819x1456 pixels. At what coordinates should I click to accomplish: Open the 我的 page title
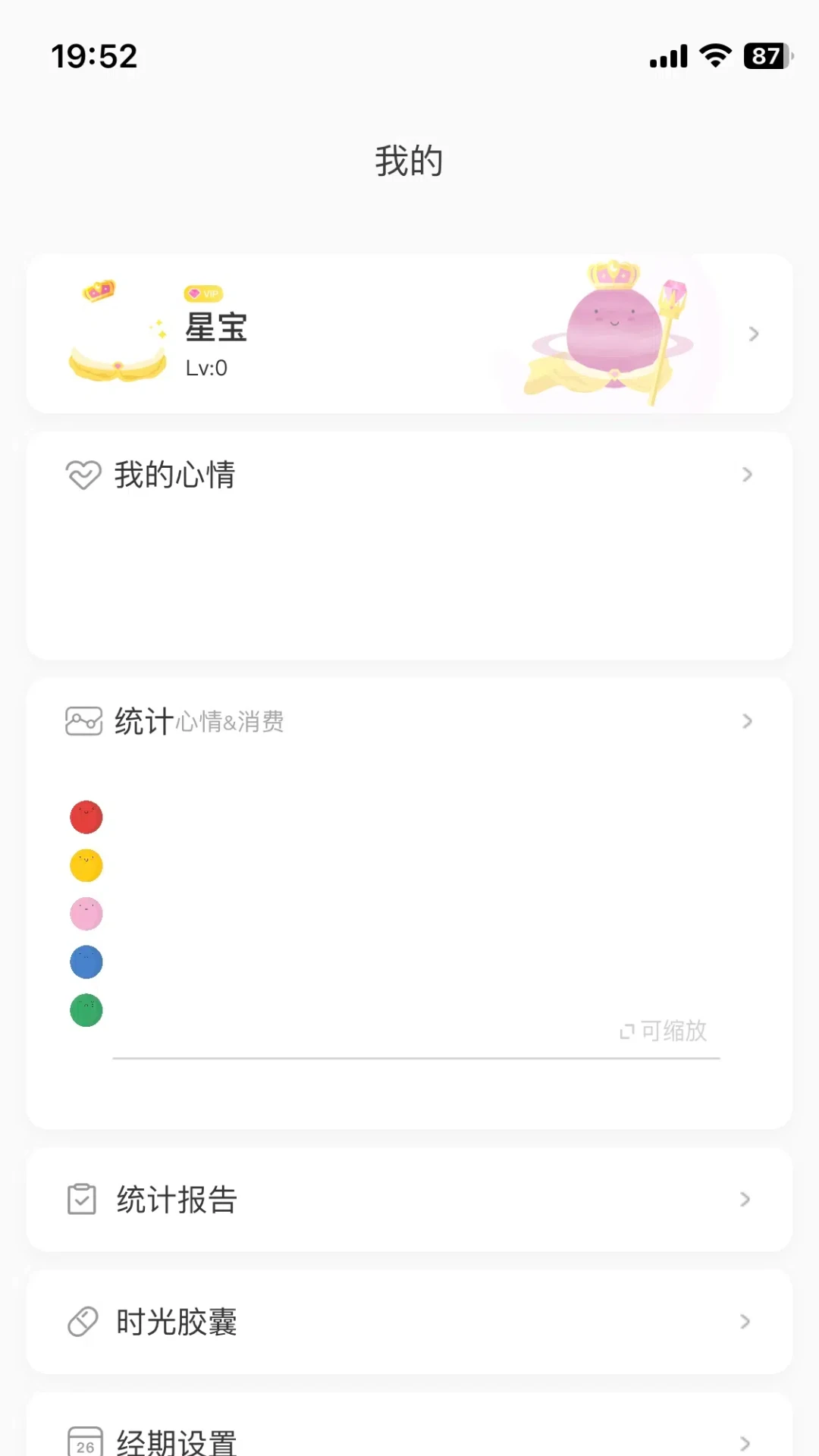[x=409, y=161]
